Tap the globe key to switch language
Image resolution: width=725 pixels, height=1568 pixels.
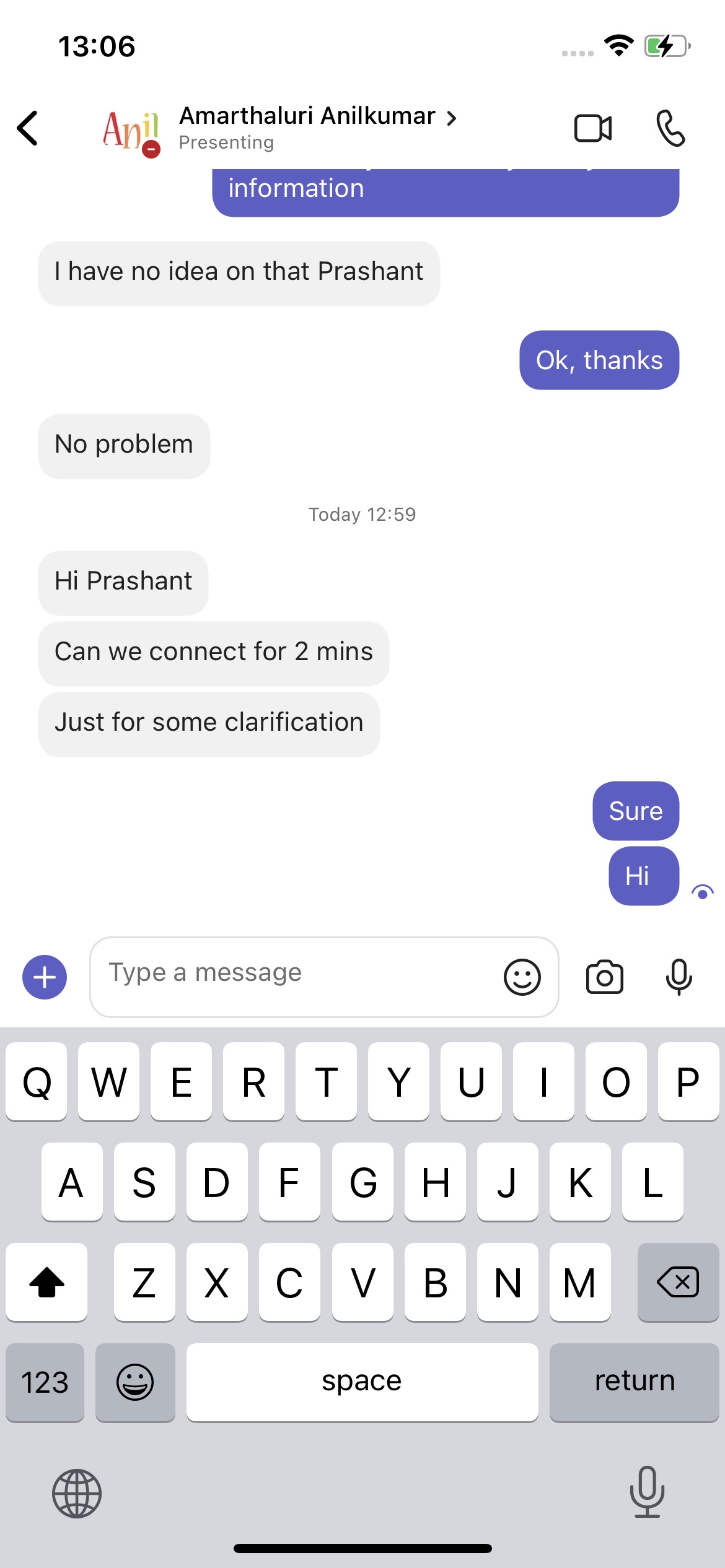[x=77, y=1493]
